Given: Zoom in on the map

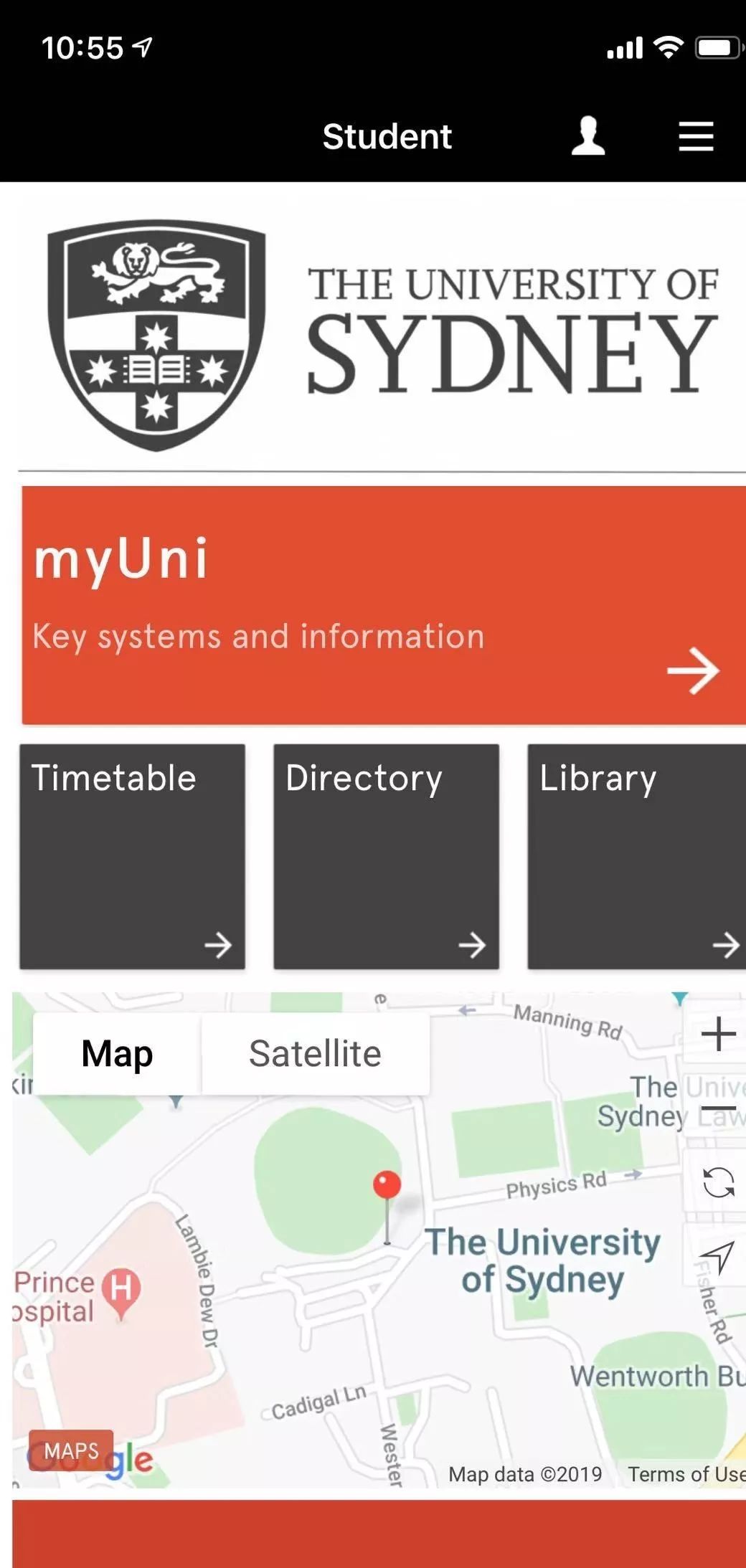Looking at the screenshot, I should click(x=717, y=1034).
